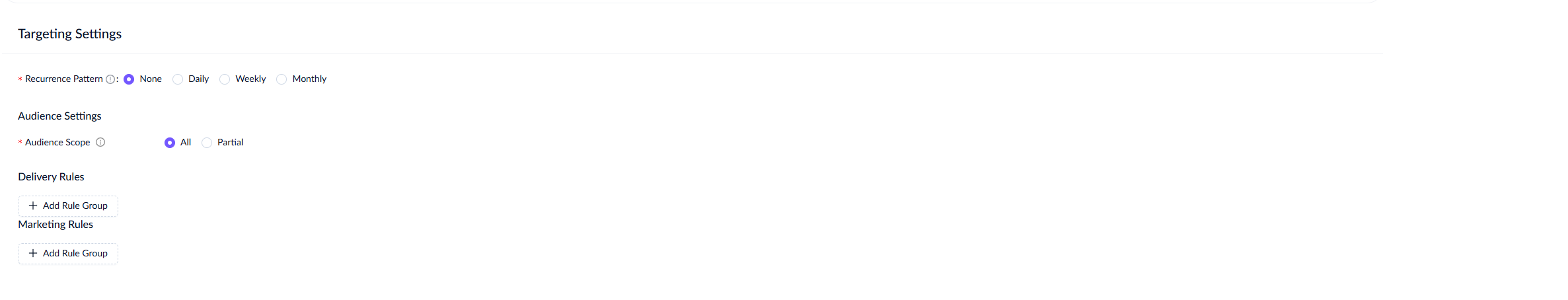Pick the Monthly recurrence option
The height and width of the screenshot is (300, 1568).
[281, 79]
